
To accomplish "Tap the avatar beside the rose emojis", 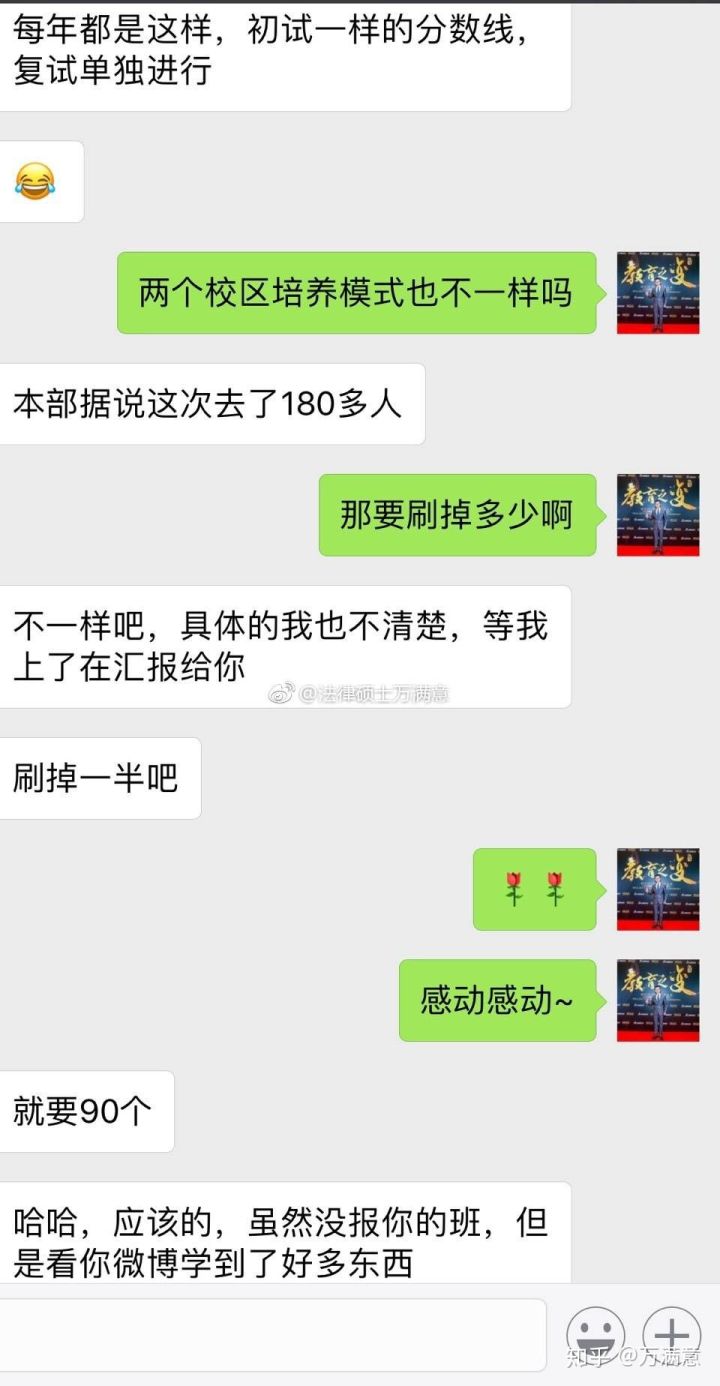I will click(658, 889).
